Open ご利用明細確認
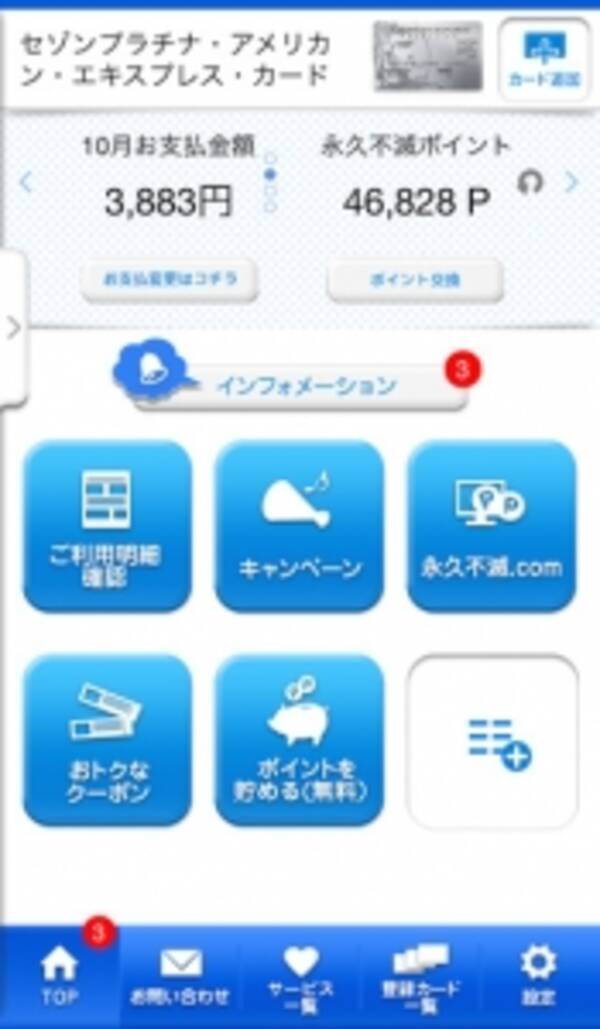The width and height of the screenshot is (600, 1029). [107, 526]
